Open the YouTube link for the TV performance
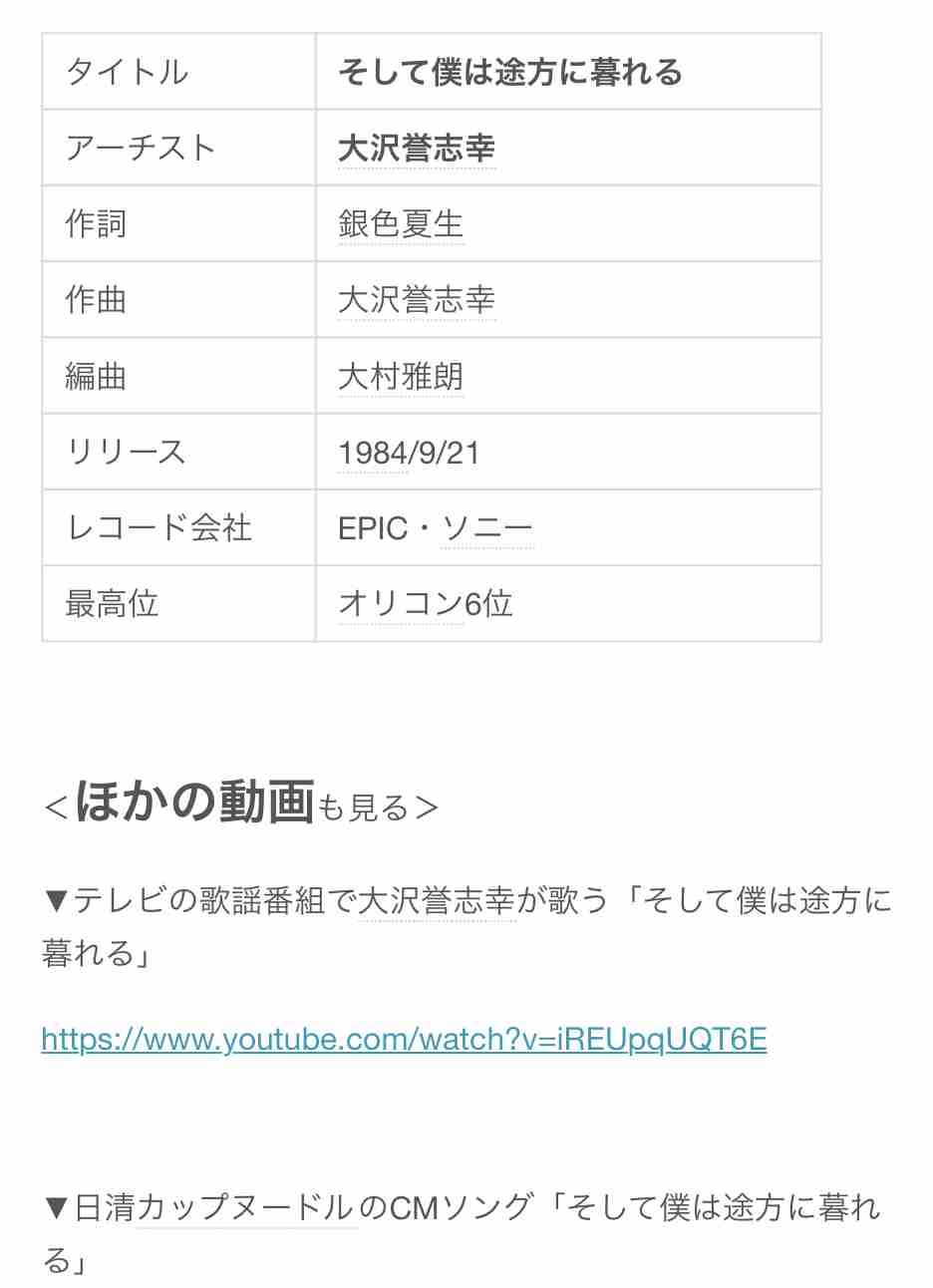 [404, 1040]
